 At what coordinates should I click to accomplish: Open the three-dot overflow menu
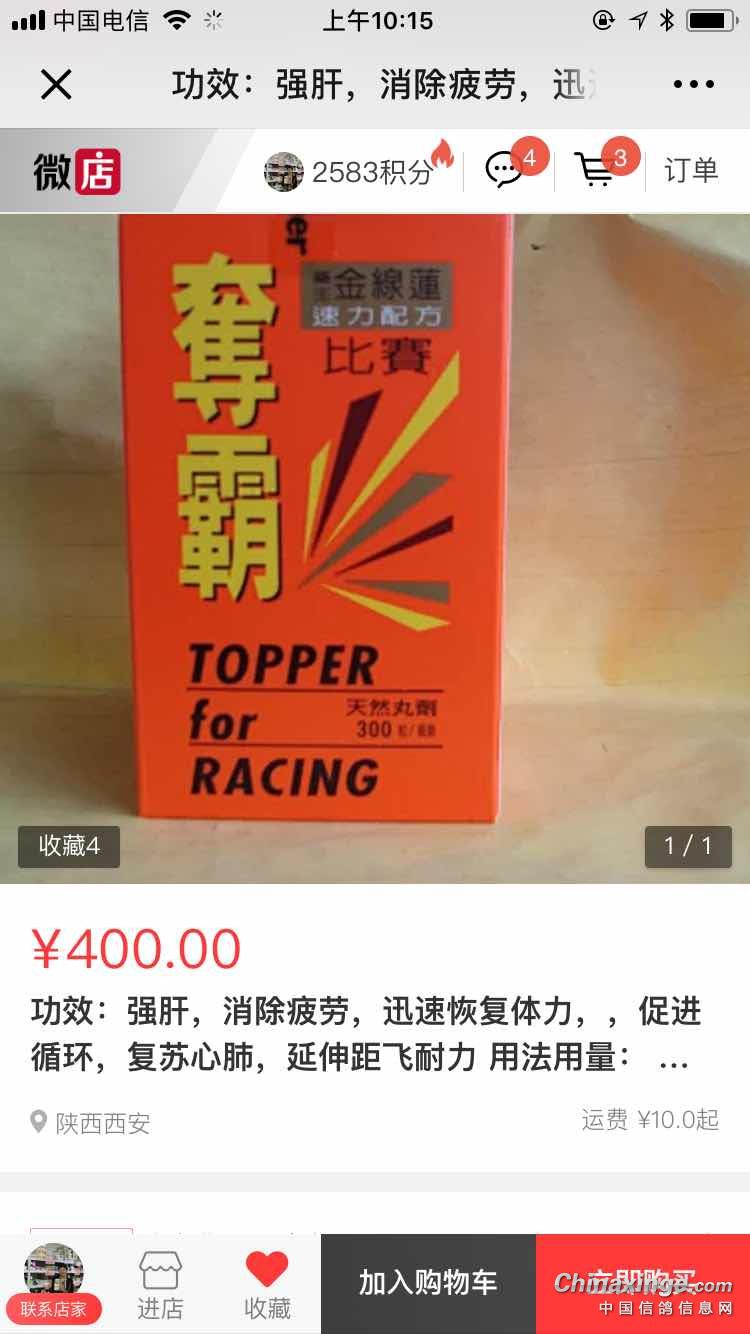693,85
